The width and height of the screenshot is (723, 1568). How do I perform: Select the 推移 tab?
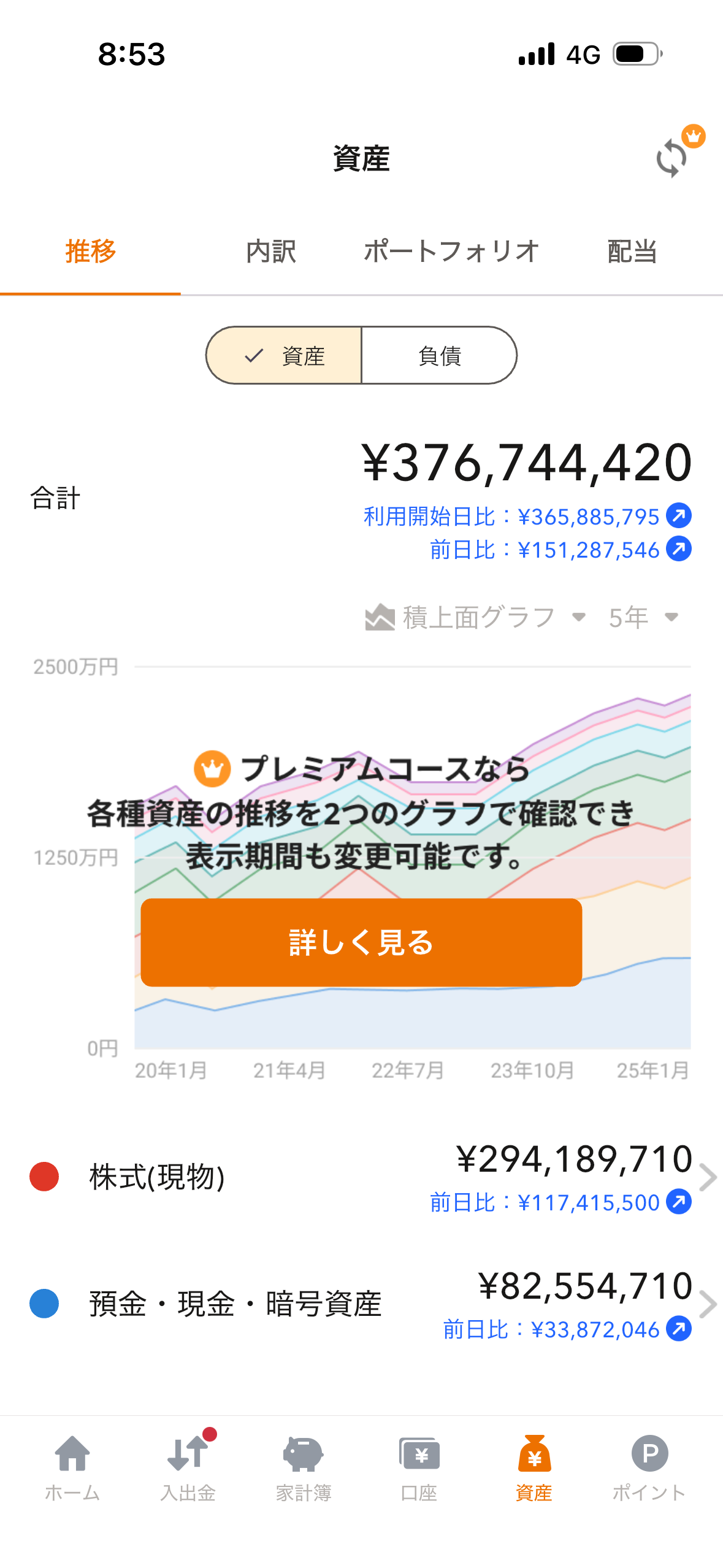[91, 252]
